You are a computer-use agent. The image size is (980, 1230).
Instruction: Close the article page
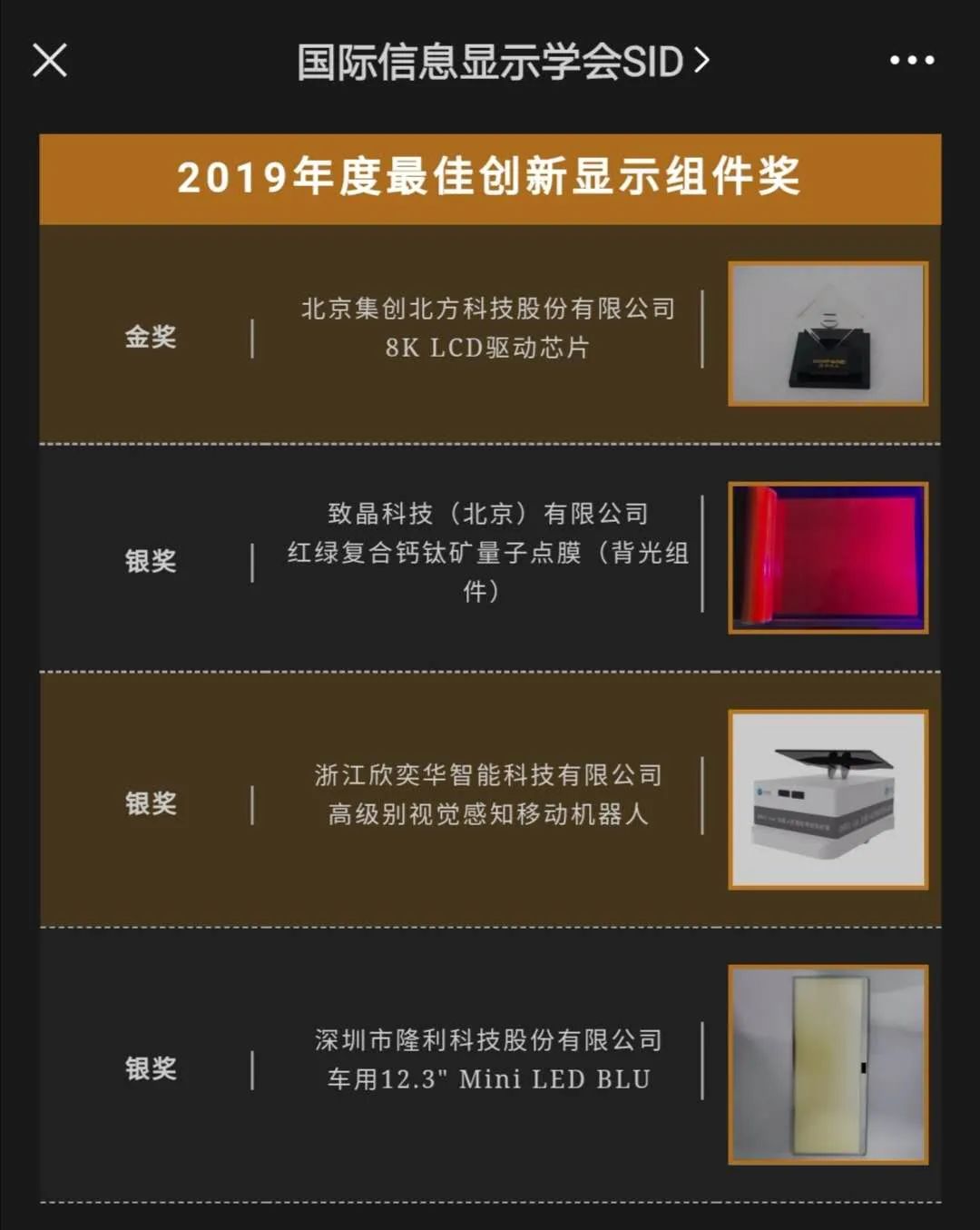click(50, 61)
